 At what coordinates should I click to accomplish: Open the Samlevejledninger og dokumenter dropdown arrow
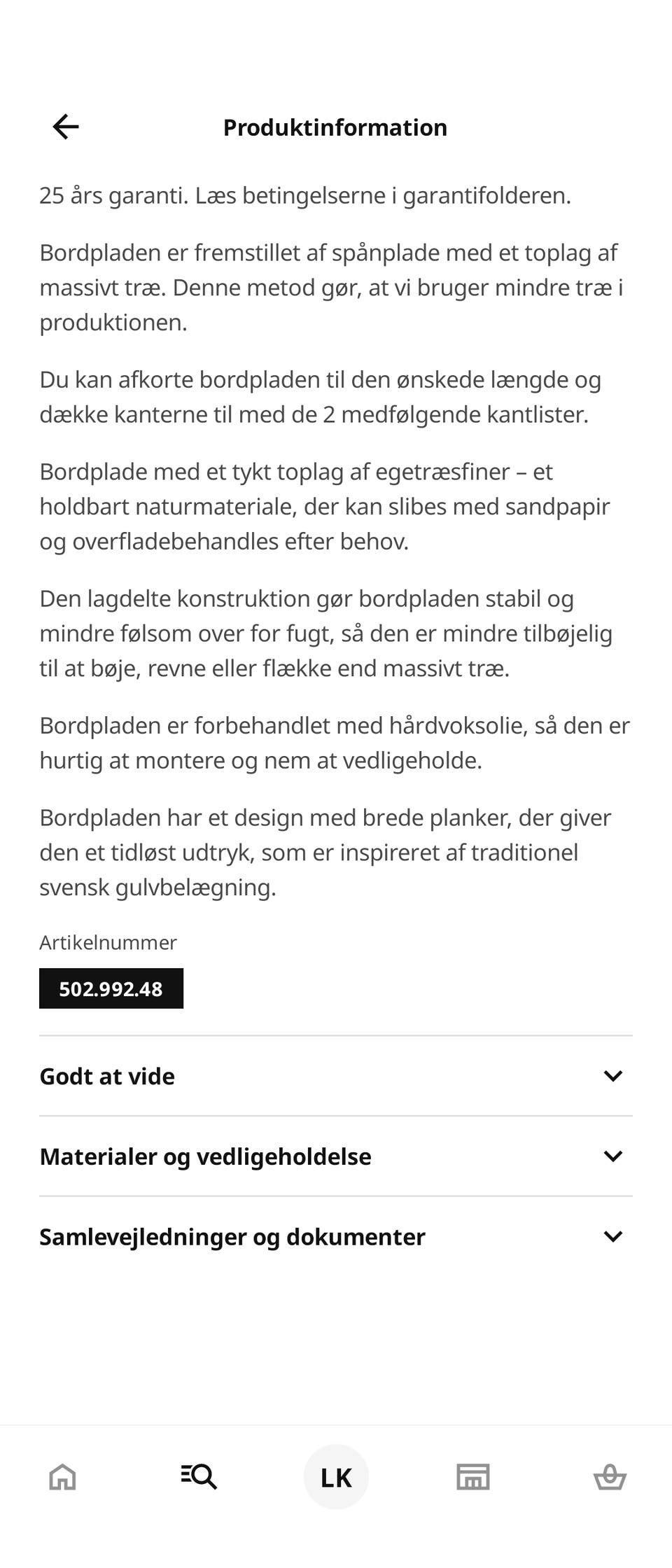(614, 1237)
